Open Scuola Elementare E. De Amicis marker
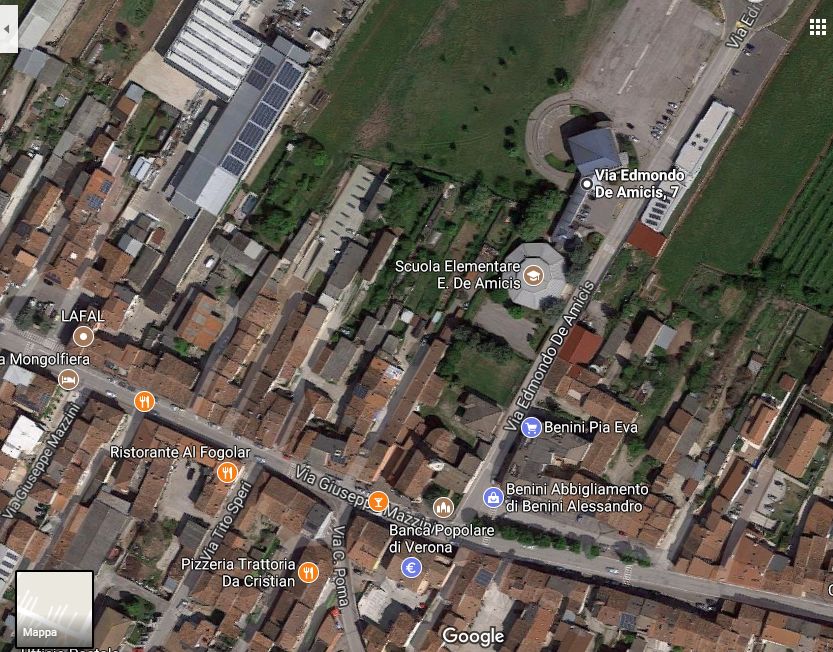 534,276
